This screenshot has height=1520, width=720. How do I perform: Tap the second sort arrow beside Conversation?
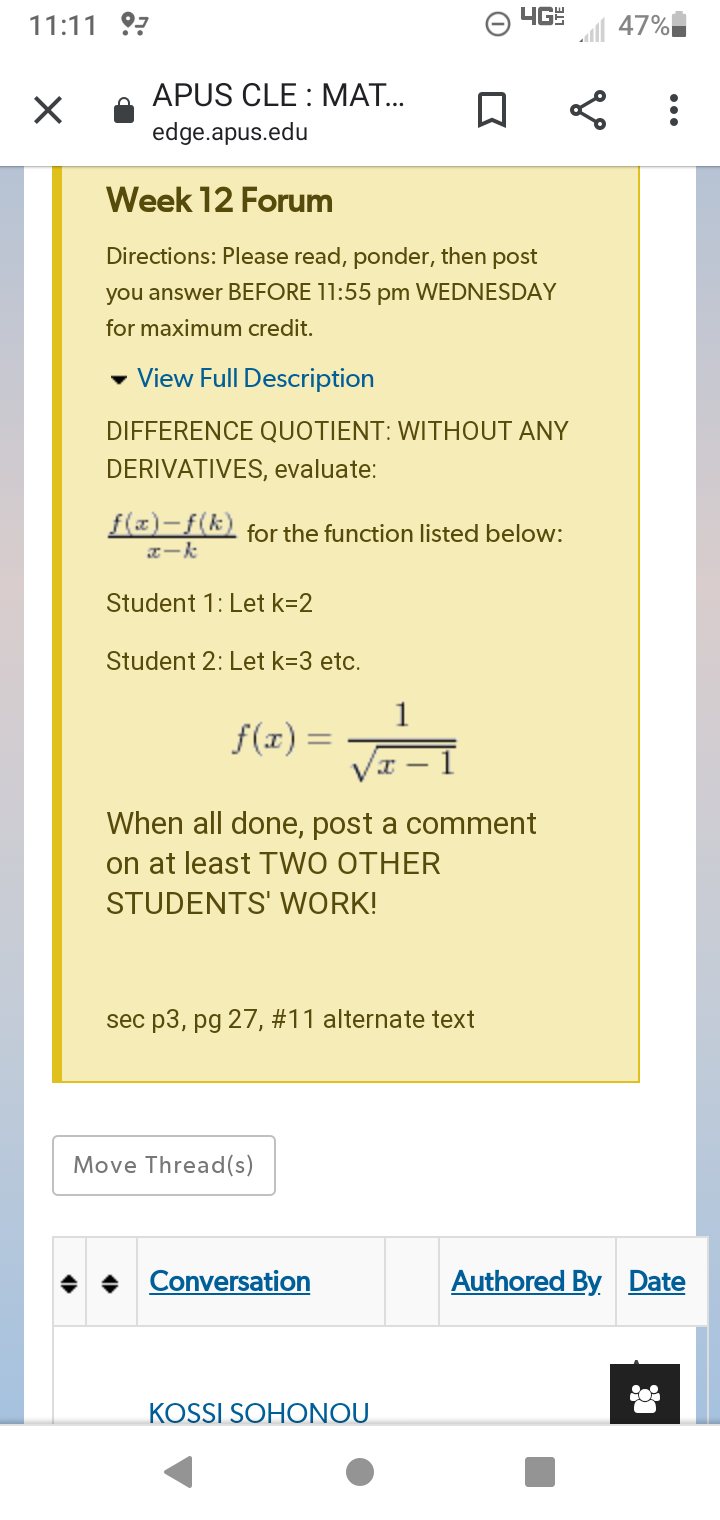click(x=110, y=1281)
